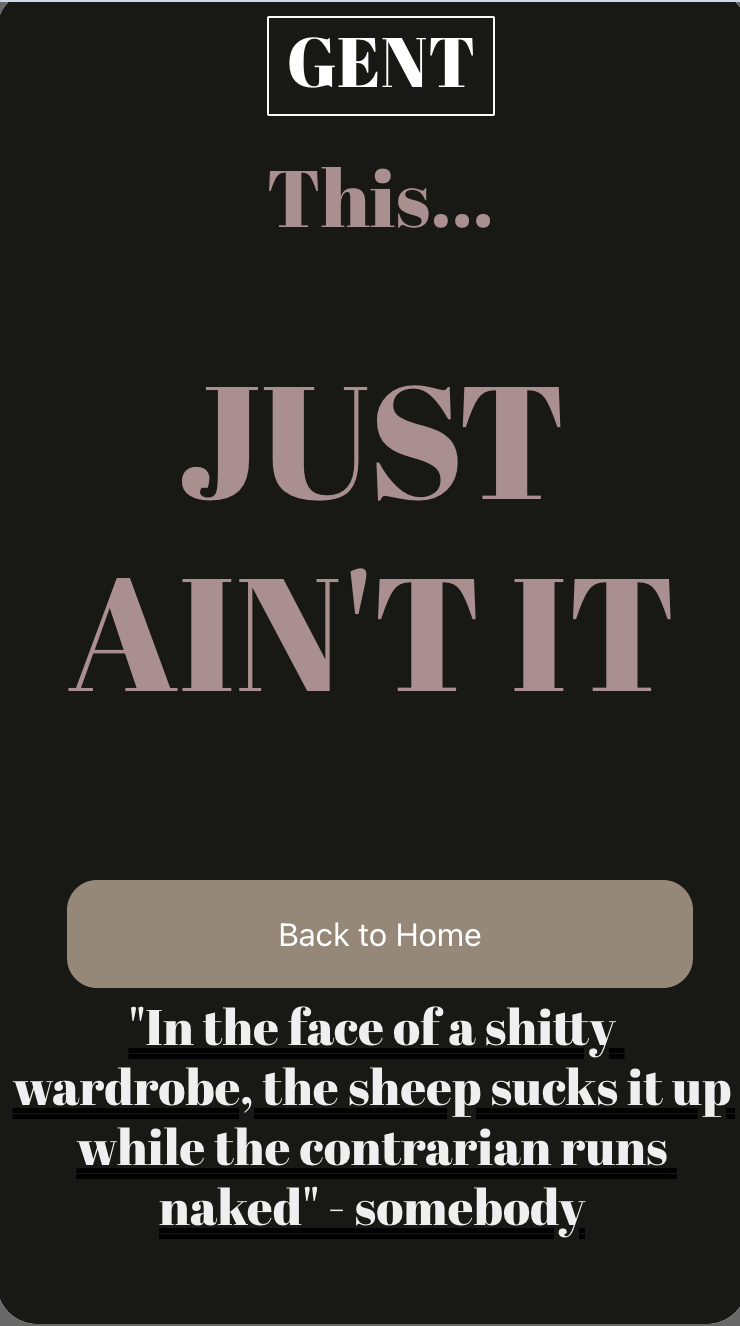Tap the Back to Home button
740x1326 pixels.
pos(380,934)
